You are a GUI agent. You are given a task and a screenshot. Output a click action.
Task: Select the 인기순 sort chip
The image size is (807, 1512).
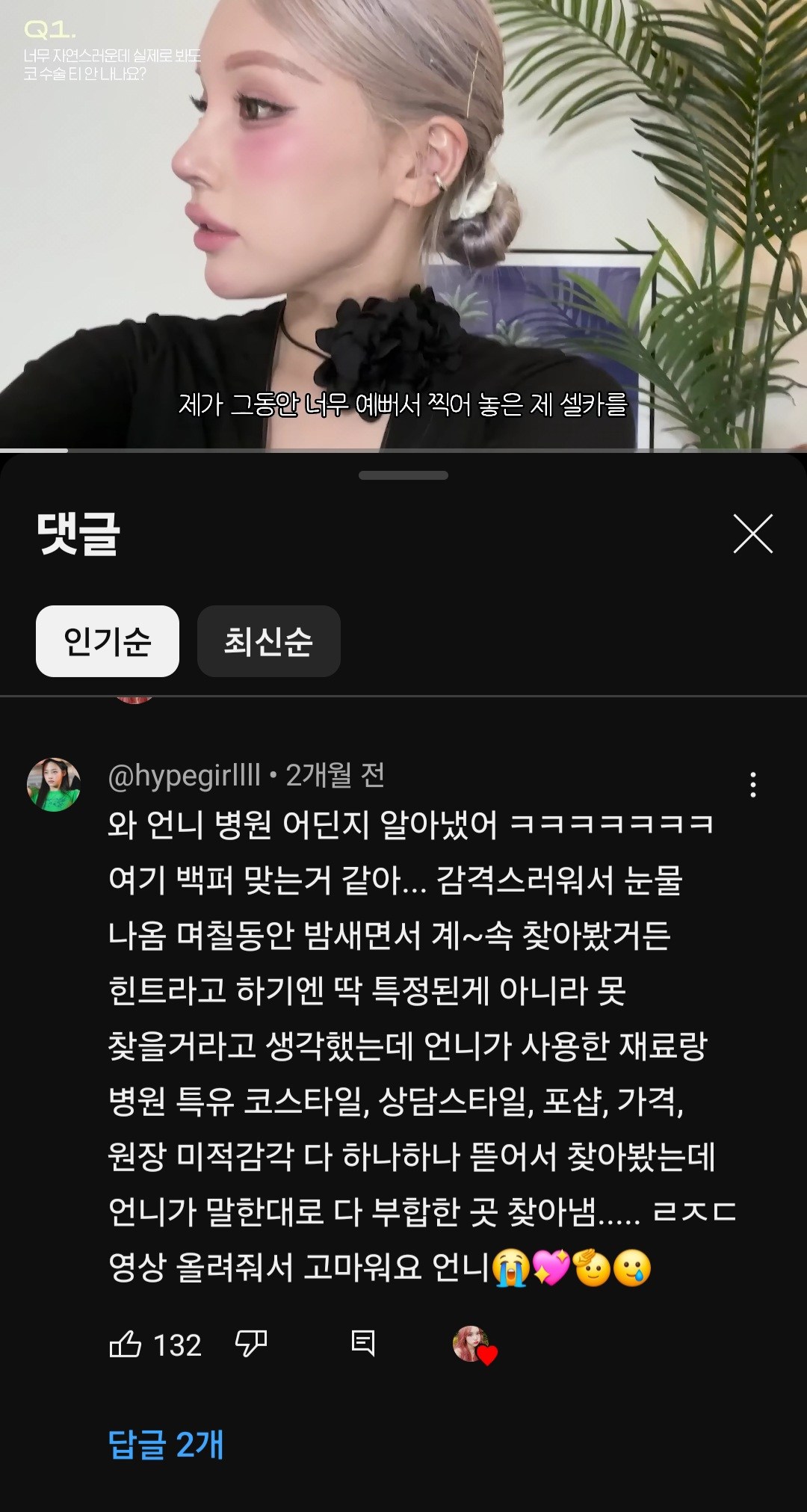108,641
